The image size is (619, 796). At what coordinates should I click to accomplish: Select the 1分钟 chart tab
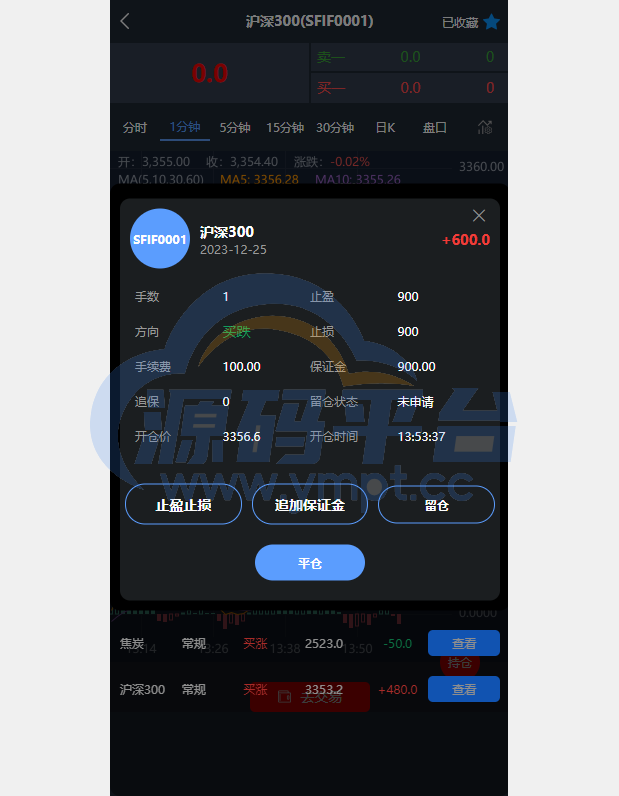(x=185, y=127)
